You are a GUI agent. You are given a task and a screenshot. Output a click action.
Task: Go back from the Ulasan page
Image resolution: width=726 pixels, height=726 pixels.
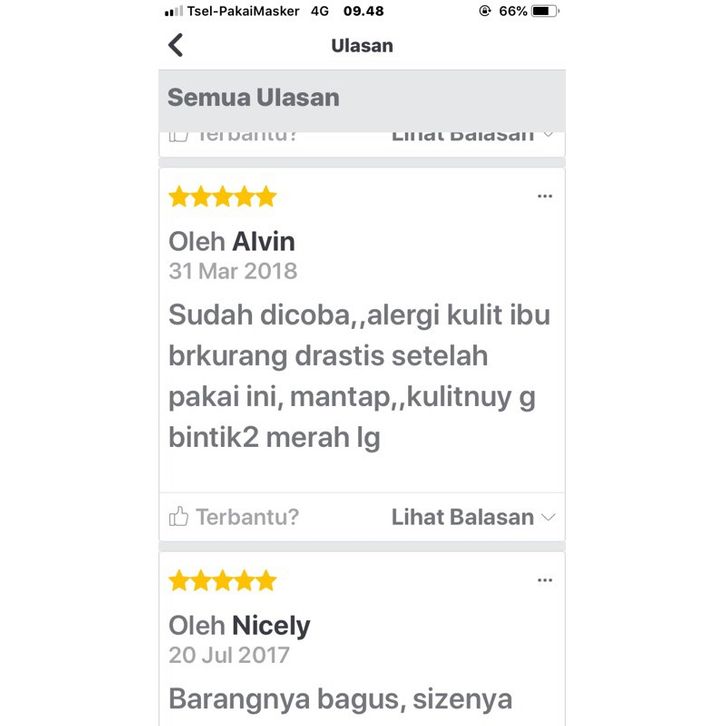click(176, 45)
